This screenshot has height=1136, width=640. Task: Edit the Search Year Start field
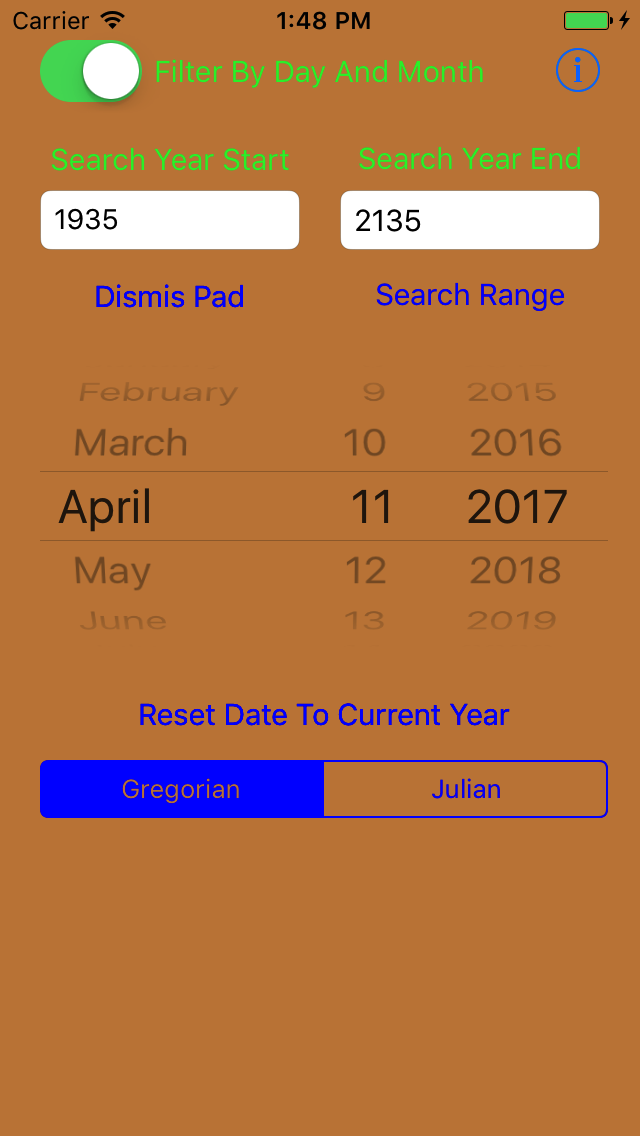click(x=170, y=220)
